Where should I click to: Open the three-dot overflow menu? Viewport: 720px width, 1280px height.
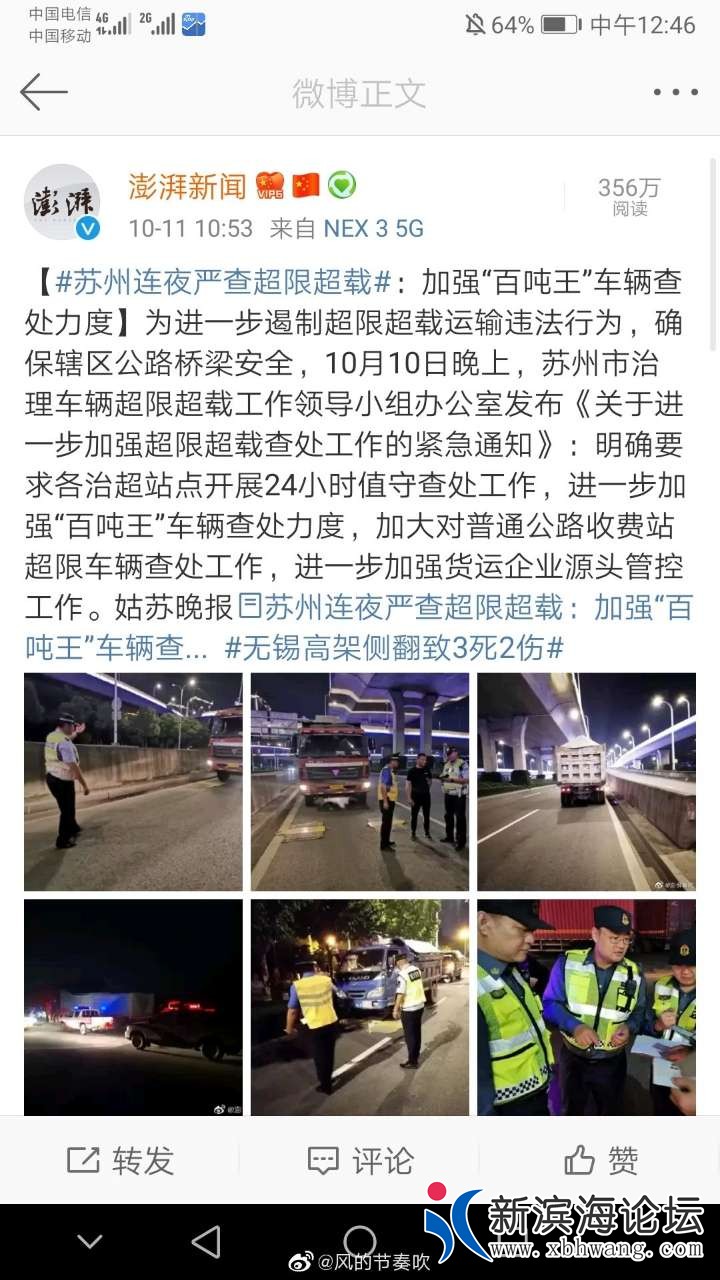tap(675, 92)
